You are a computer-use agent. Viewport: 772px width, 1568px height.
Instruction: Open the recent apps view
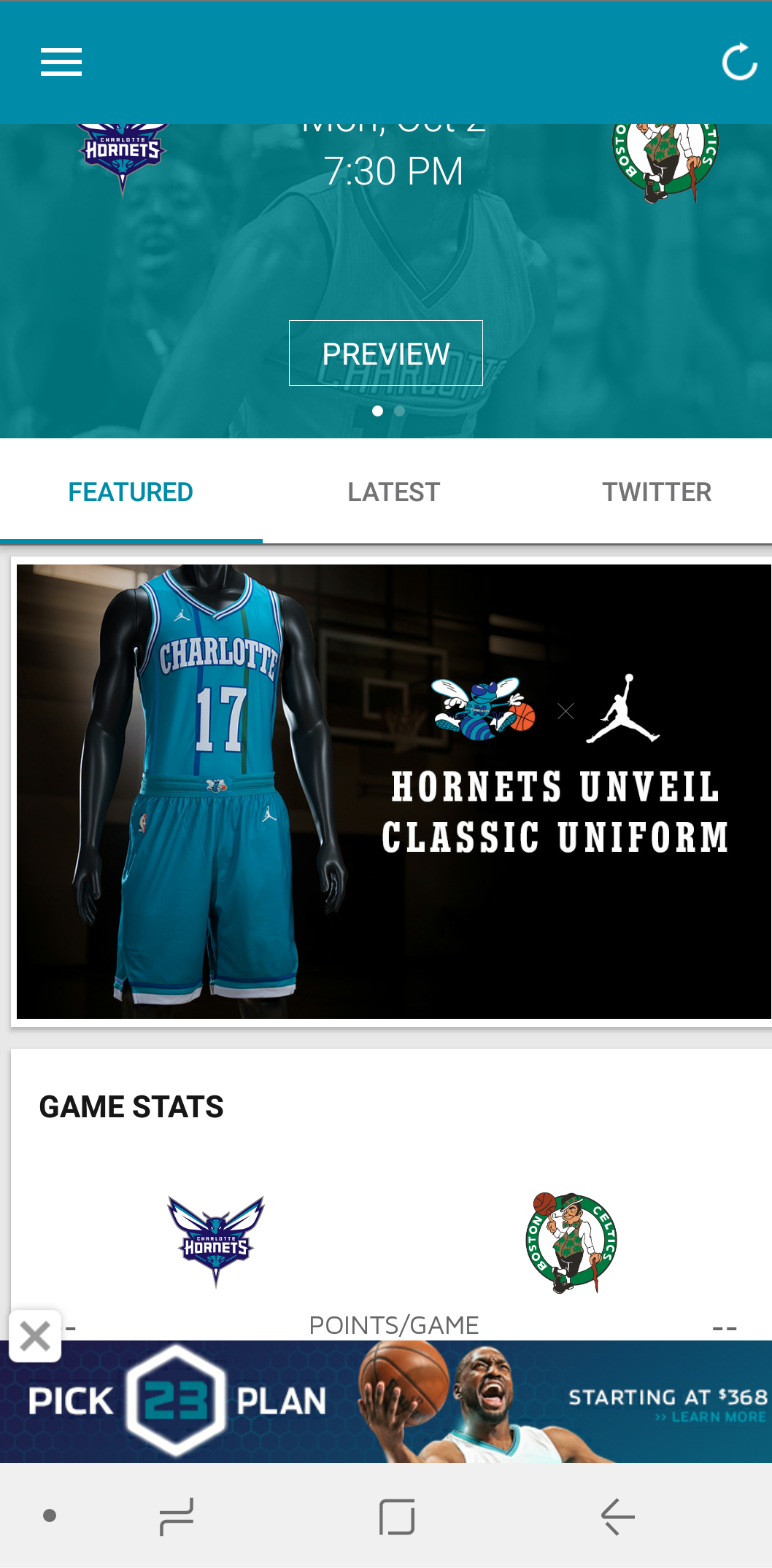(177, 1516)
